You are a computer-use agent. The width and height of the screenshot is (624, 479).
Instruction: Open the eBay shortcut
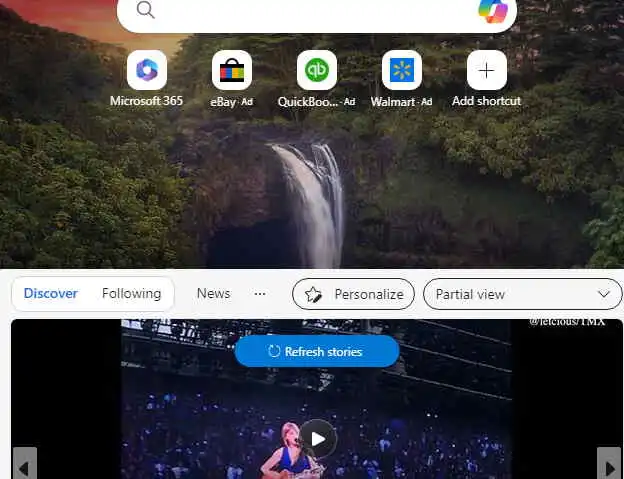pyautogui.click(x=231, y=71)
